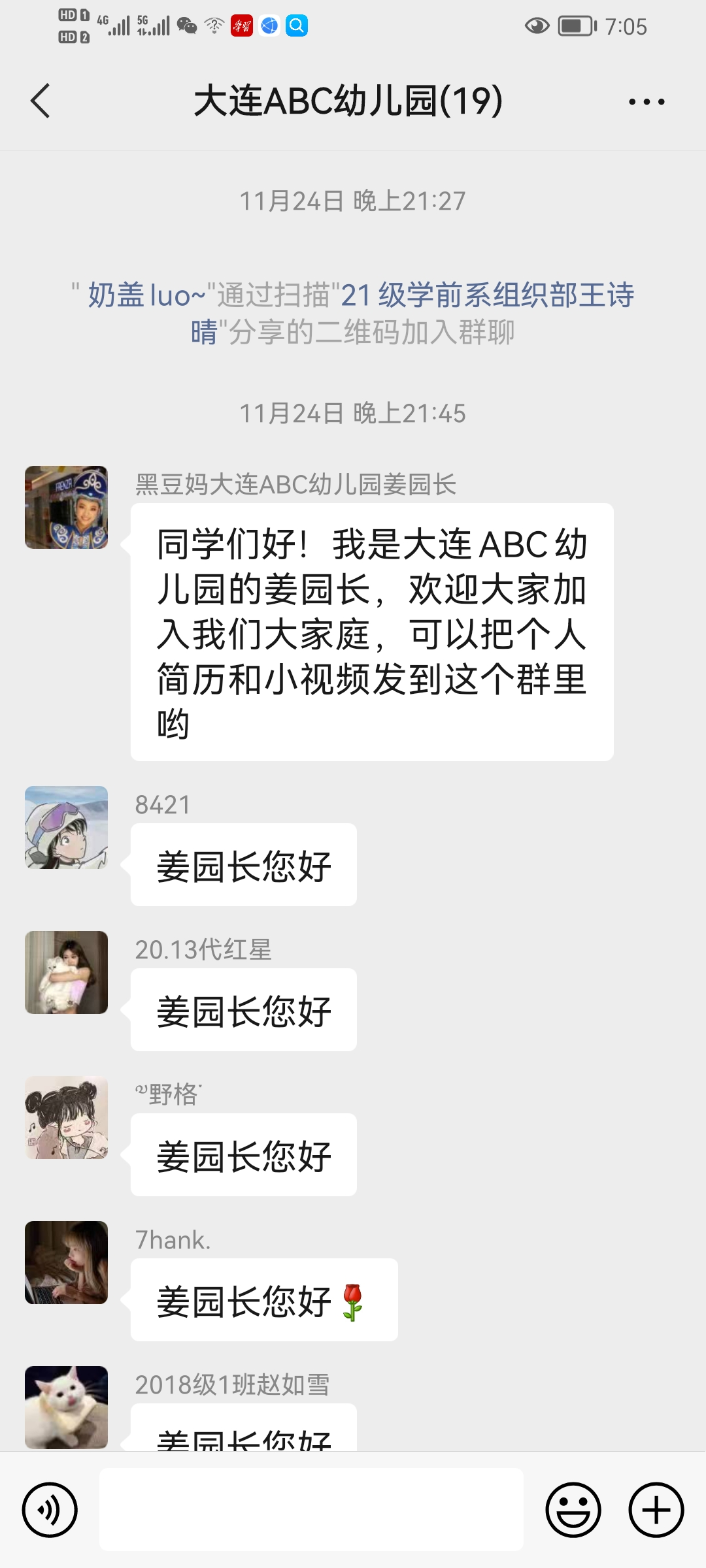Focus the message text field
This screenshot has height=1568, width=706.
[311, 1510]
